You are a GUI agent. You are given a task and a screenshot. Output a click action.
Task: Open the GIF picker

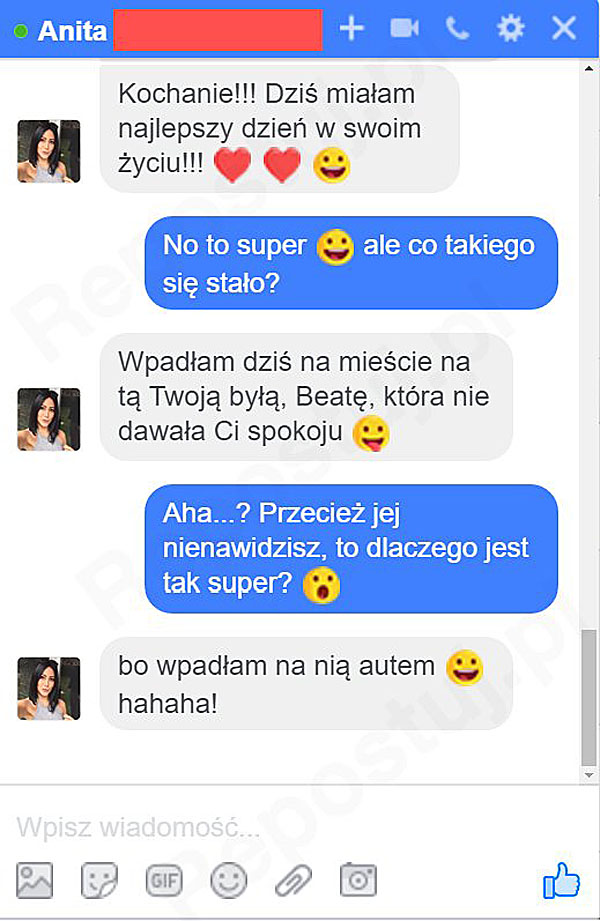click(164, 880)
